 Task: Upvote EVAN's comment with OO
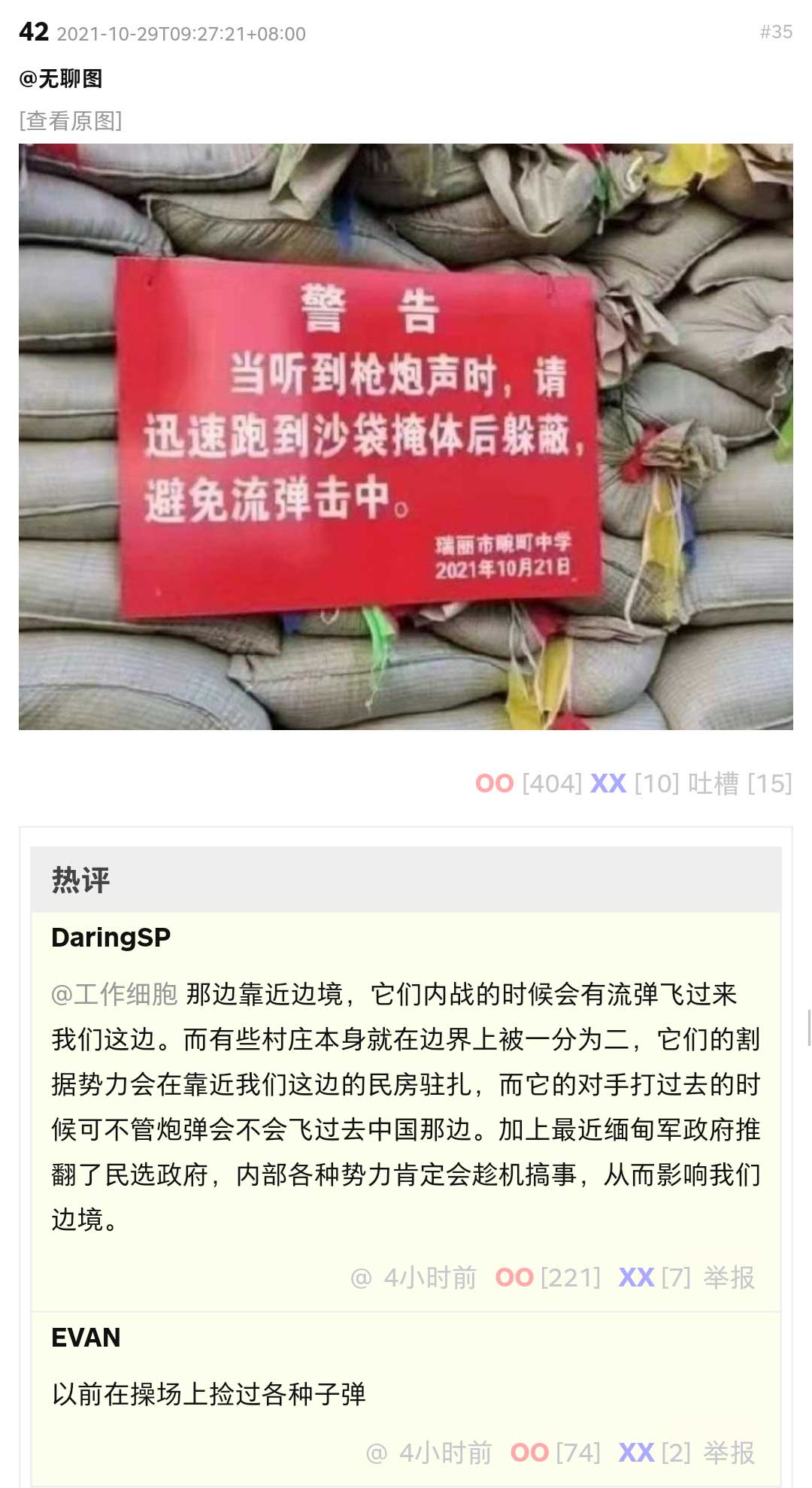(x=529, y=1453)
